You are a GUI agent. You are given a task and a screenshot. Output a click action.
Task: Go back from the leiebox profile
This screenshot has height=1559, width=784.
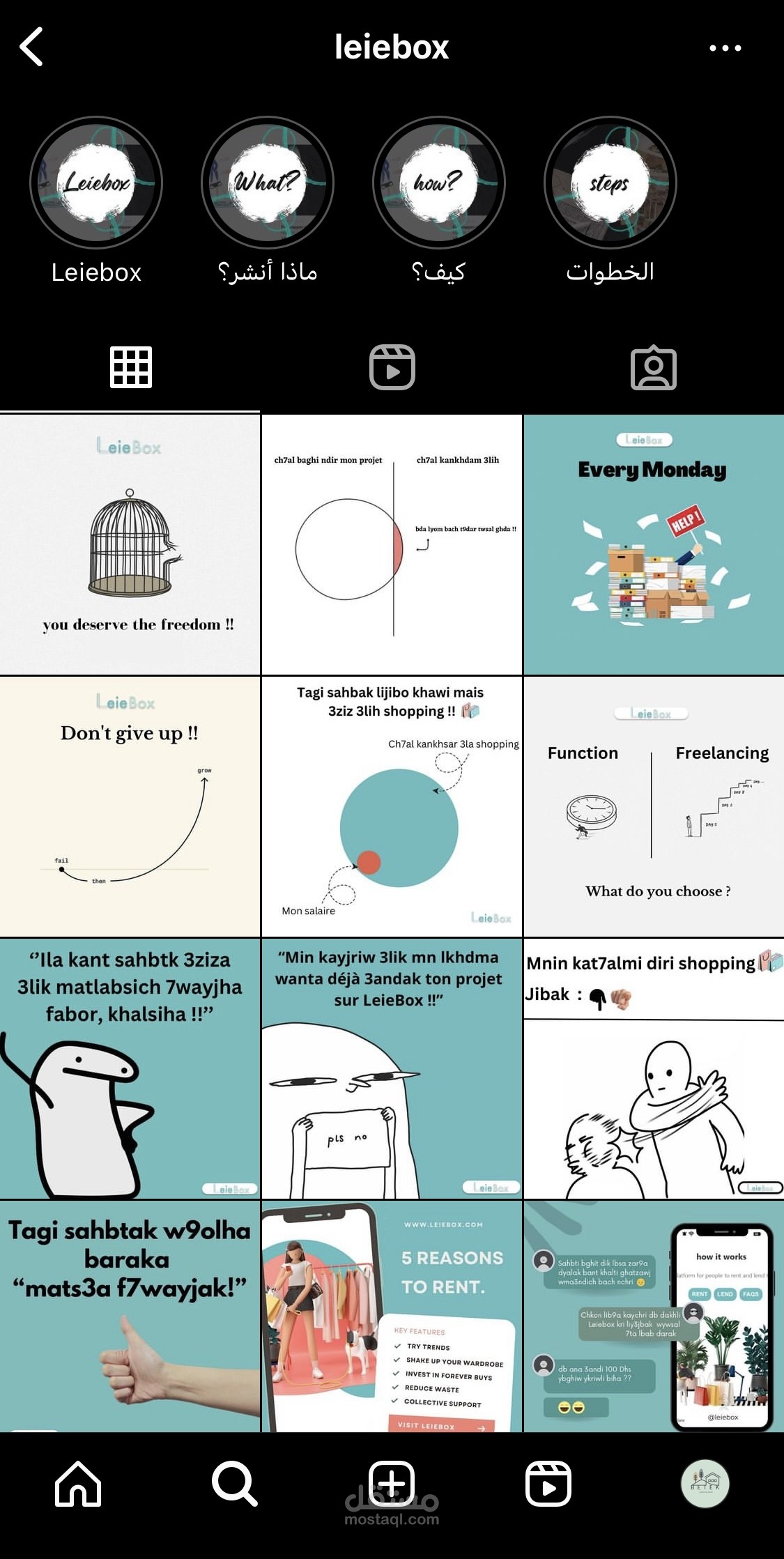31,47
